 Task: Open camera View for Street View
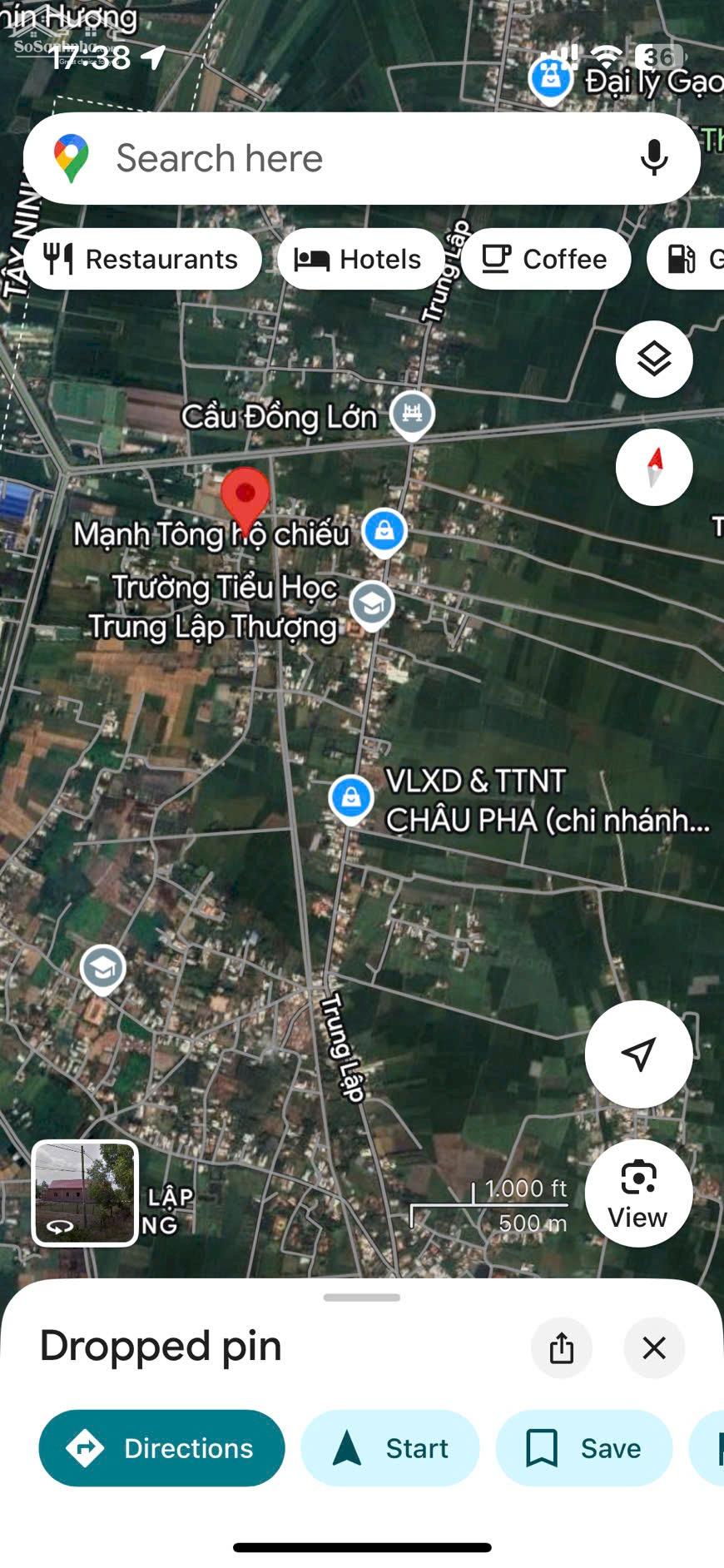click(637, 1194)
